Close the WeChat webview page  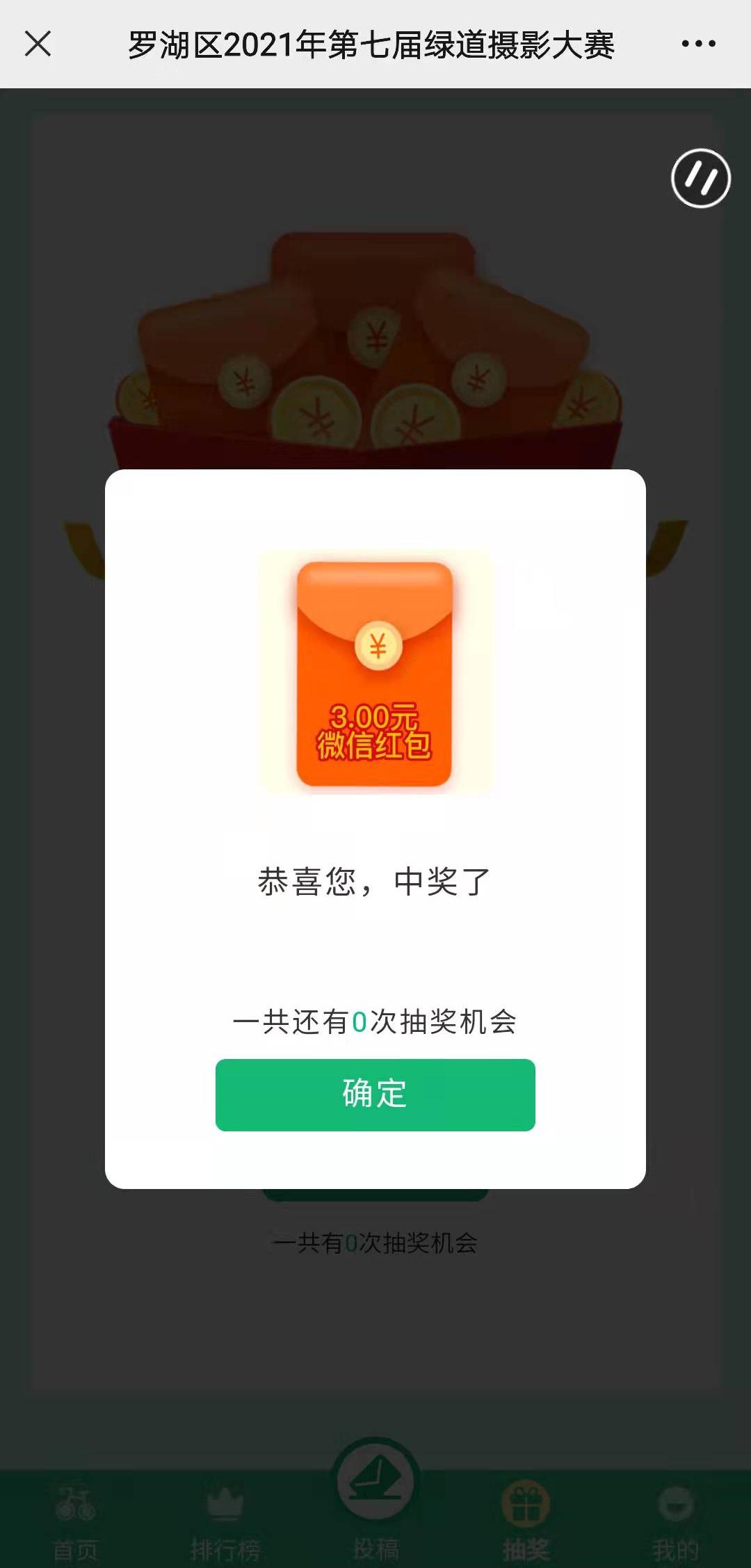[x=38, y=44]
